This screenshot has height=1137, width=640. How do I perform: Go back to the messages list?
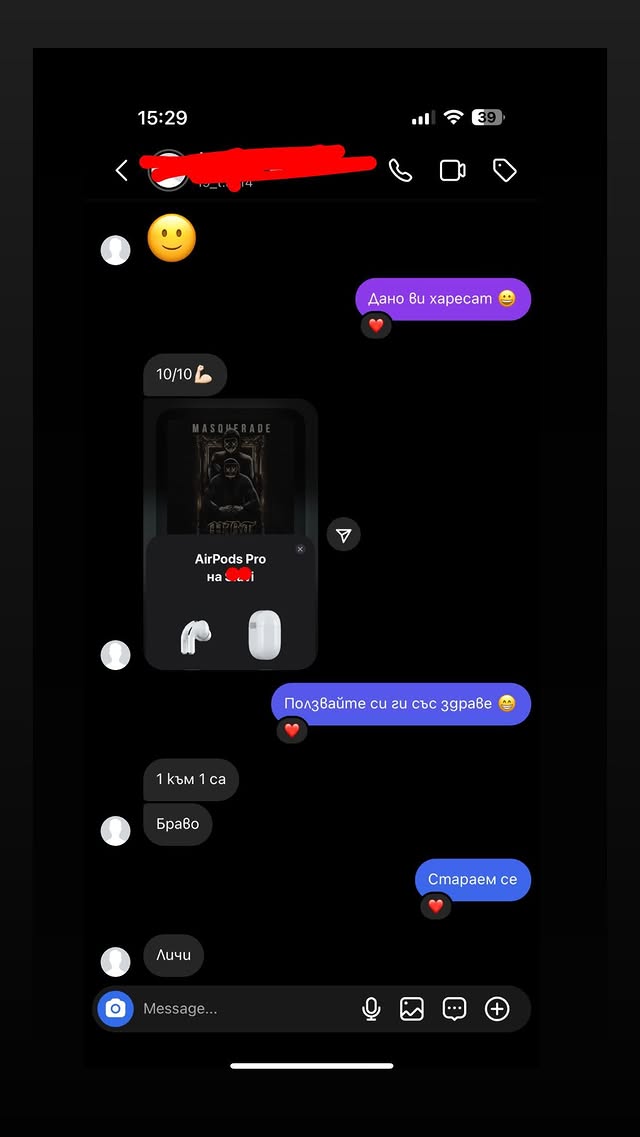[122, 171]
